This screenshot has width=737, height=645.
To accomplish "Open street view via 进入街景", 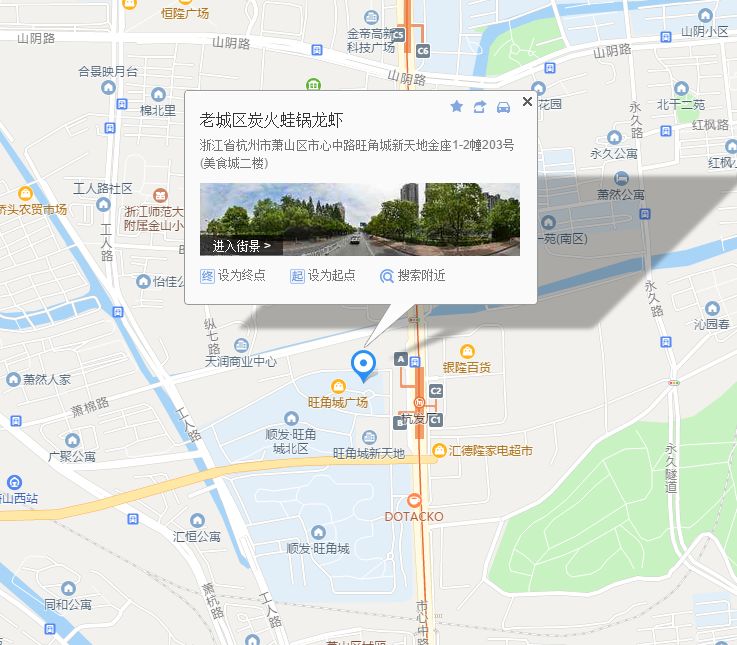I will point(241,245).
